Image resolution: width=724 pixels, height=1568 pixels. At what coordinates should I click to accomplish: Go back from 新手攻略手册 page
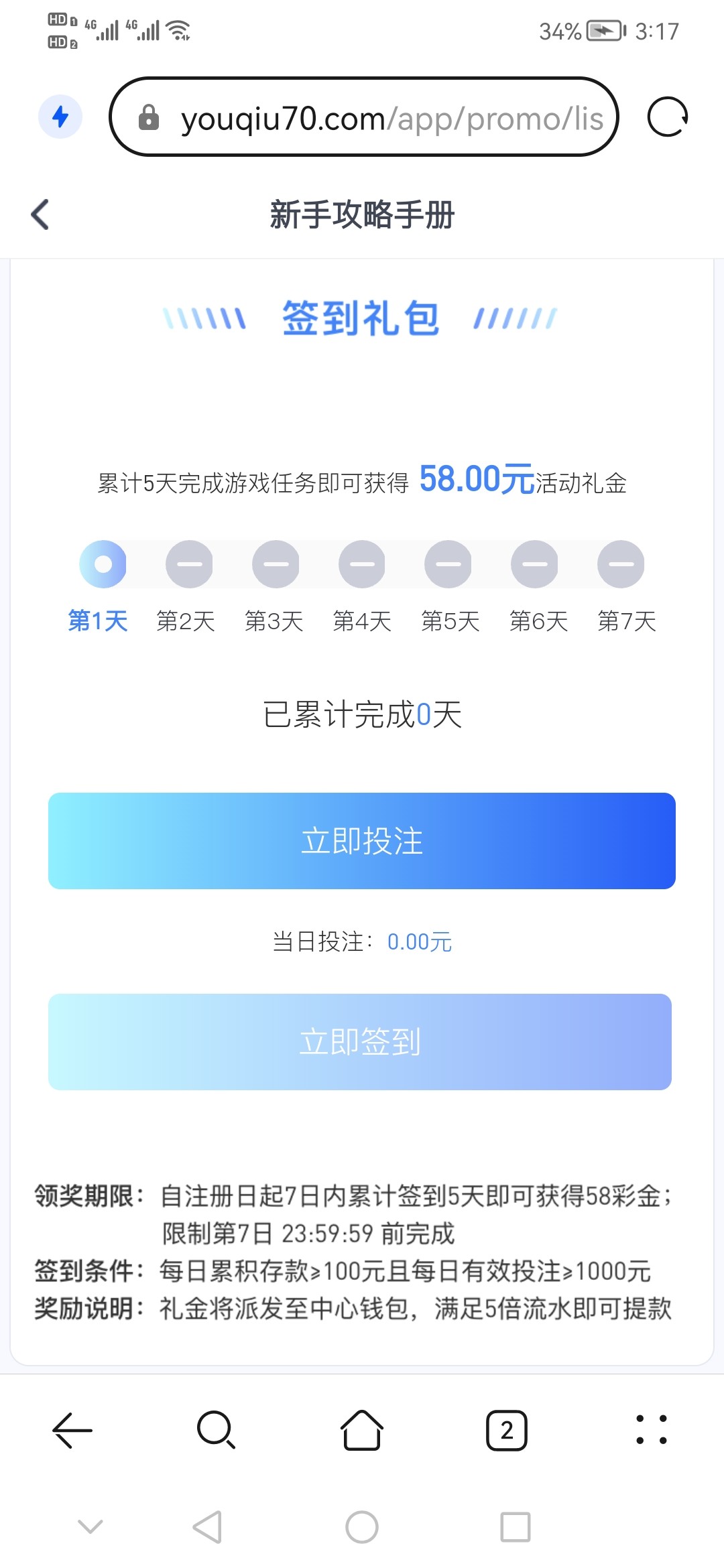[40, 214]
